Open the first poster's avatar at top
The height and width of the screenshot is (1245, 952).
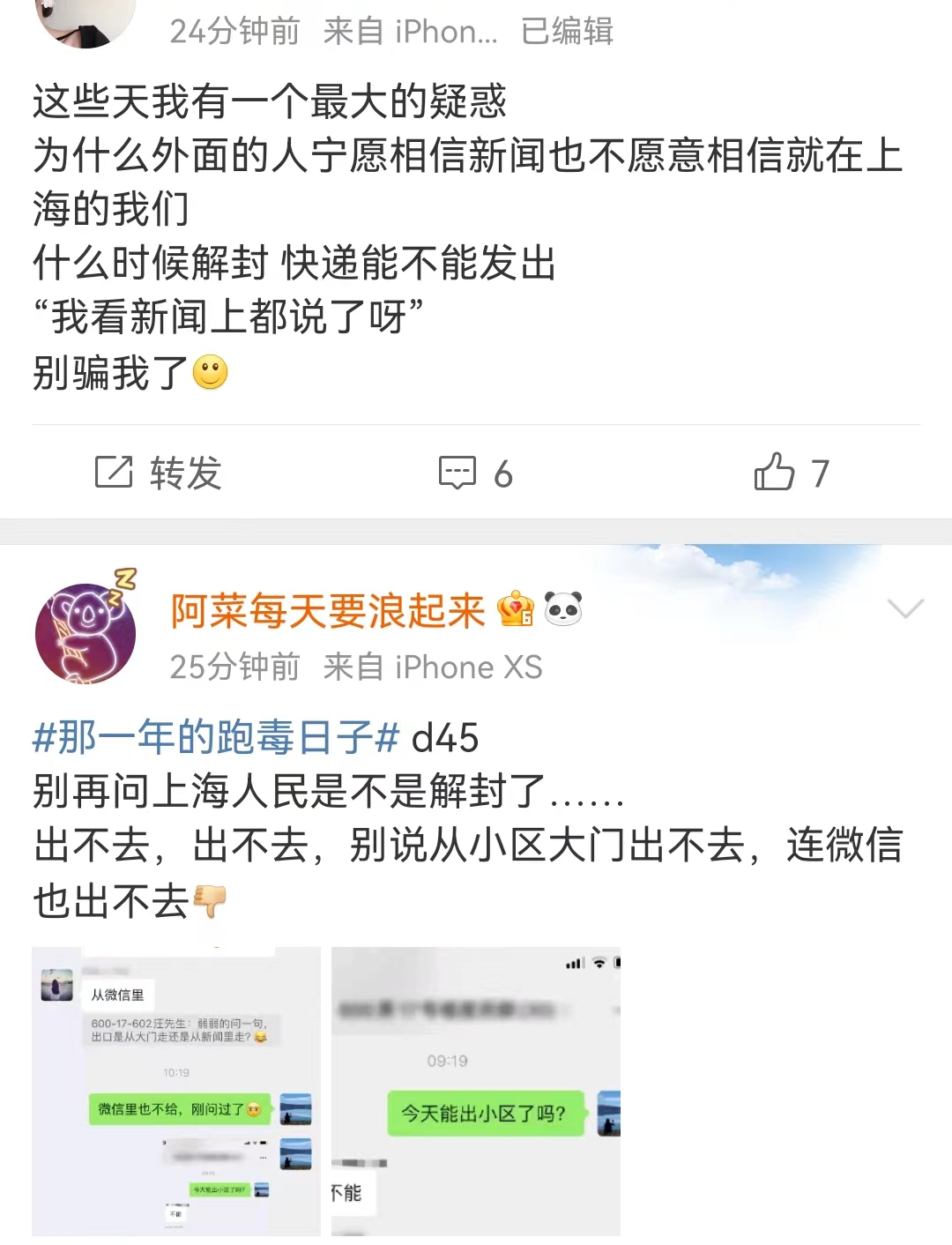(x=86, y=19)
